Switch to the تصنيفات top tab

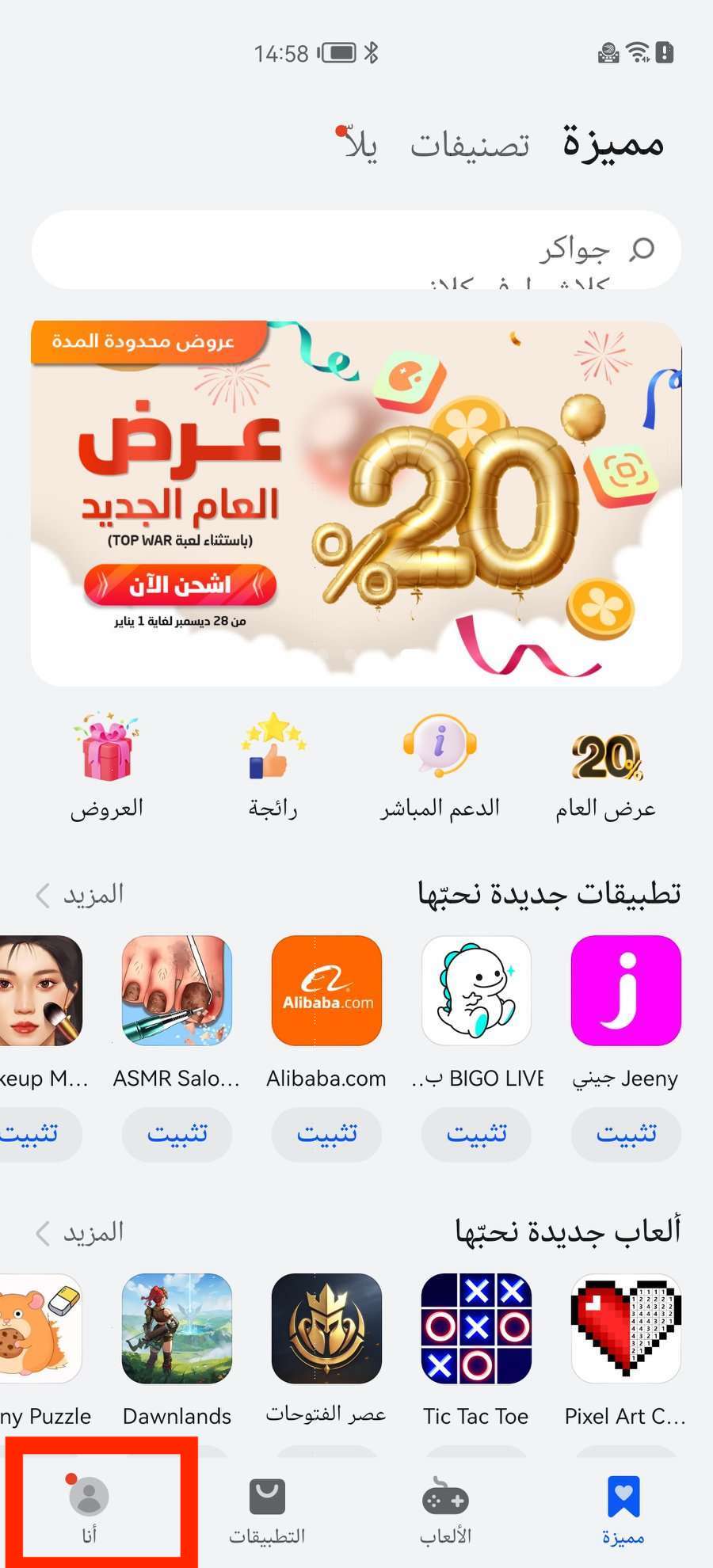click(469, 145)
